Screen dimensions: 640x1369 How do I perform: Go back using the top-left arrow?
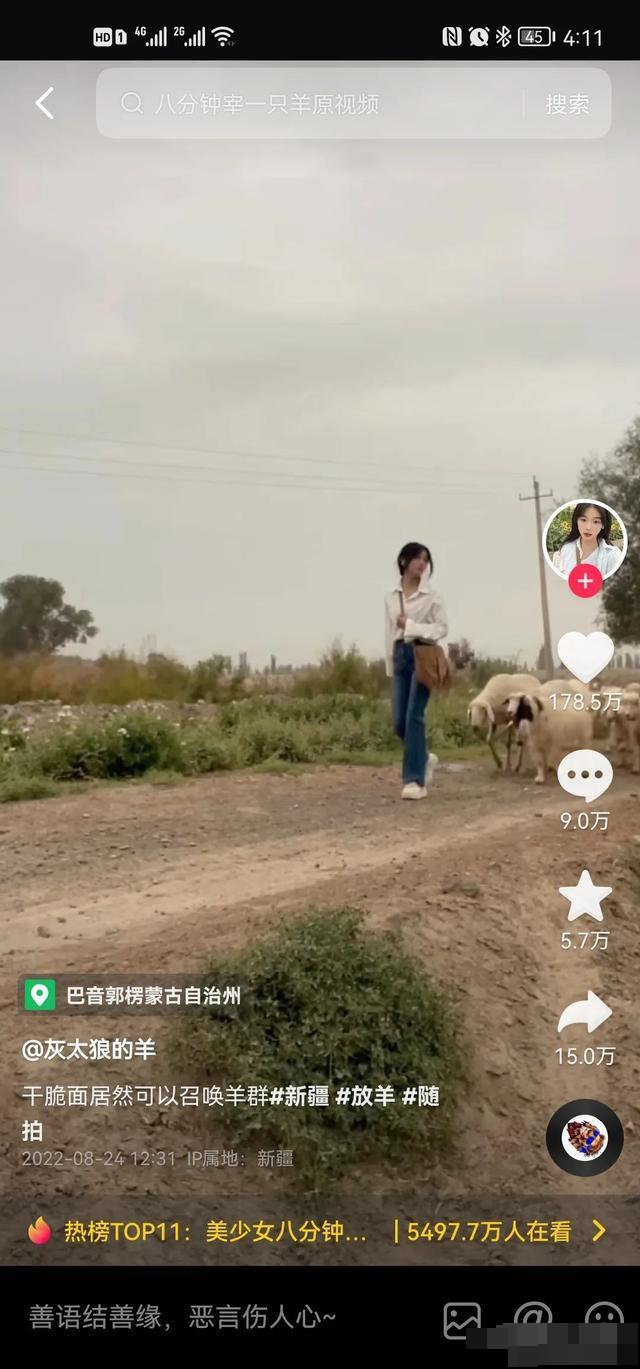pos(44,103)
